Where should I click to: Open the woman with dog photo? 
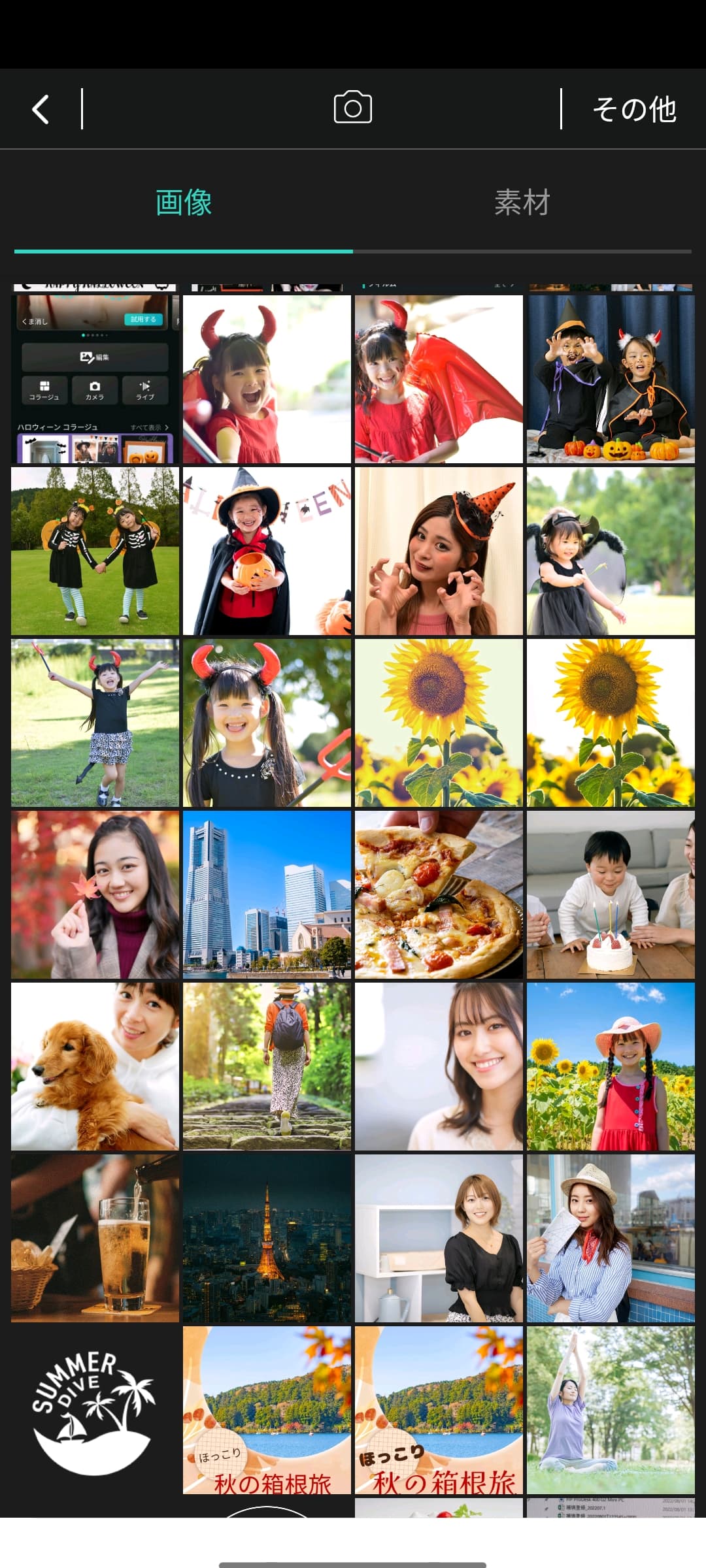95,1066
